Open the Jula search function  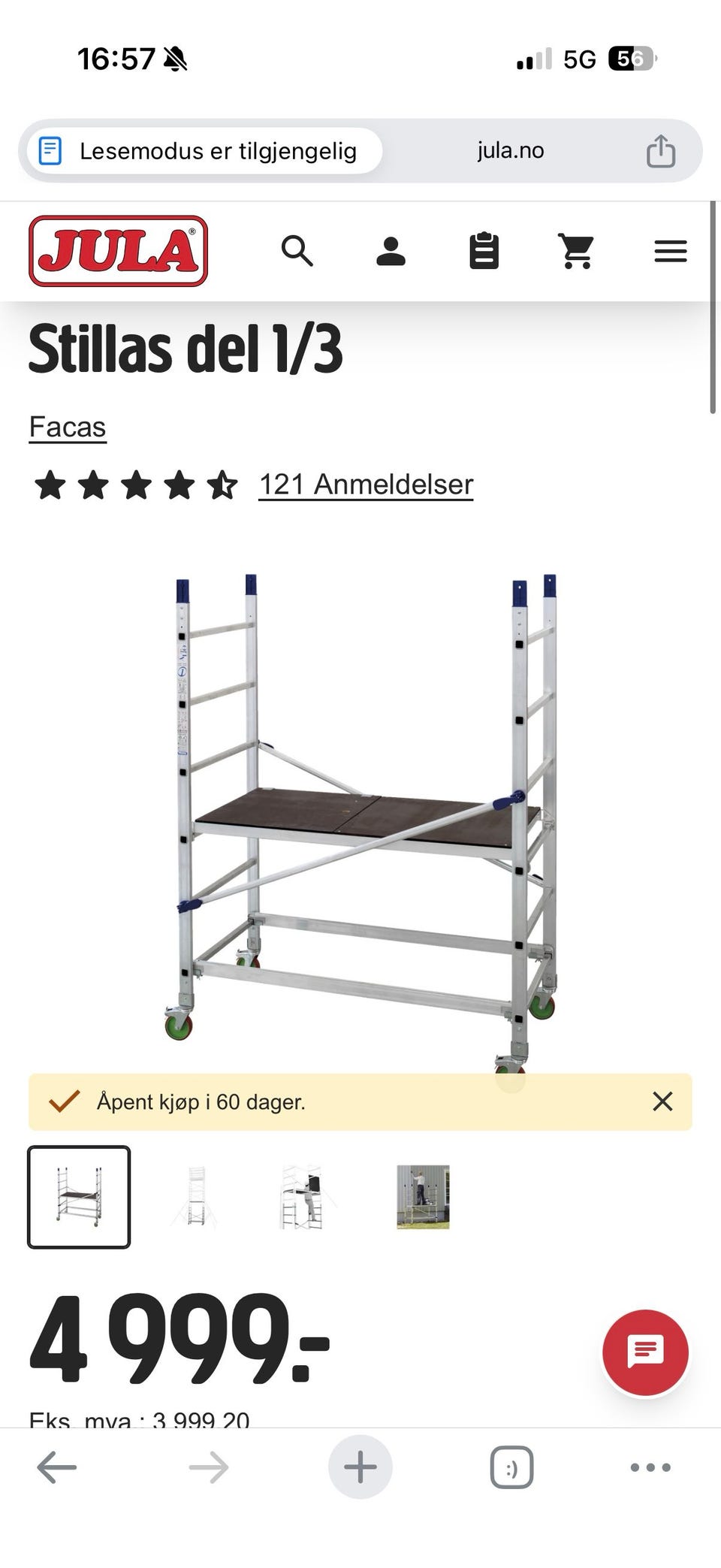pos(298,251)
